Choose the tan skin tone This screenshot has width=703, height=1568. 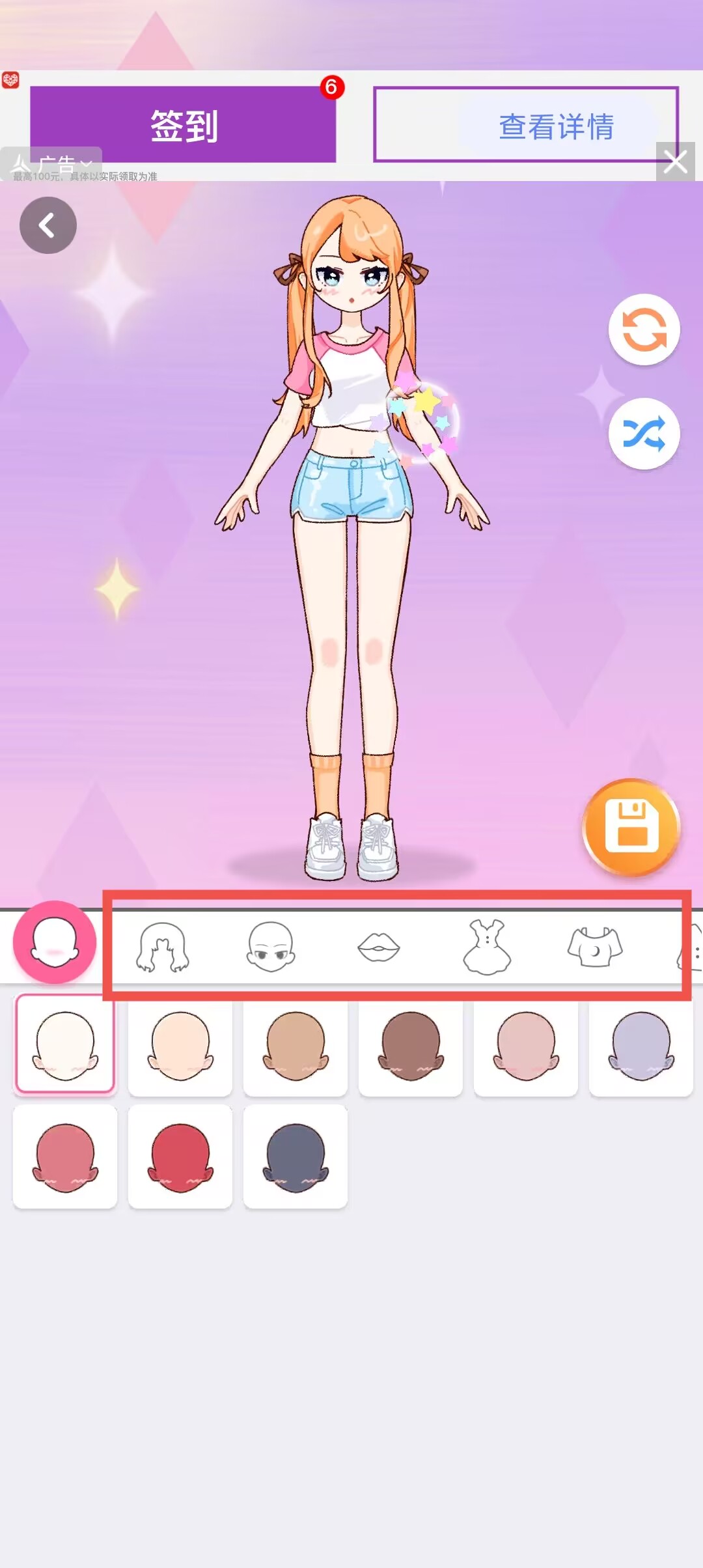(296, 1046)
